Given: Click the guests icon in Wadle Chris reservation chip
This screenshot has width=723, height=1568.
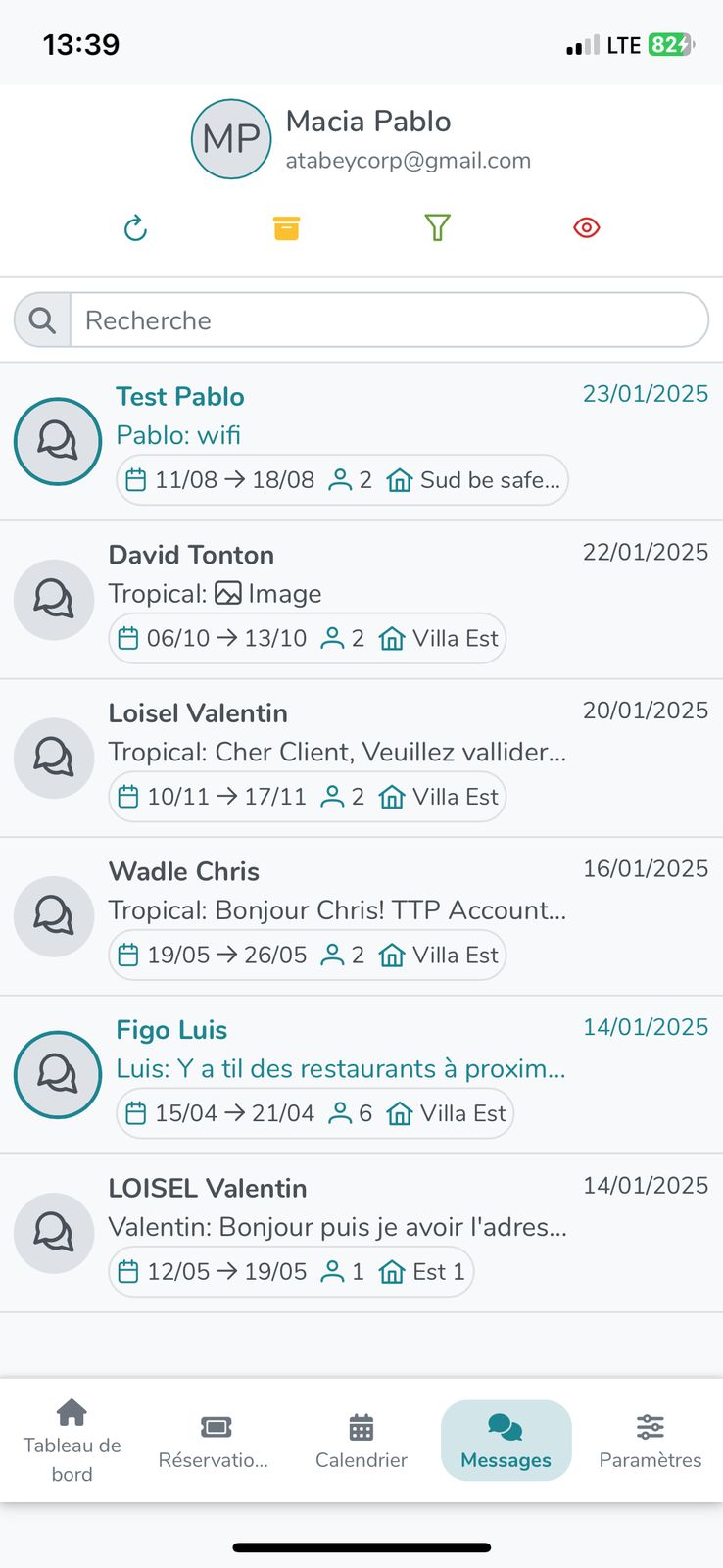Looking at the screenshot, I should coord(332,955).
